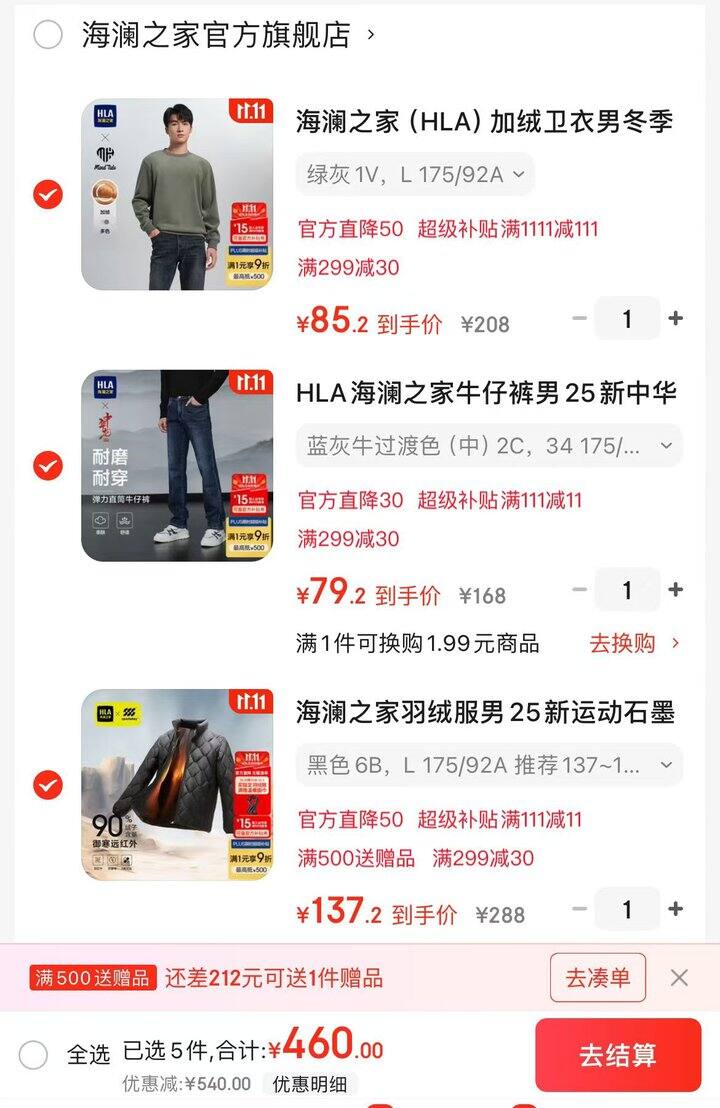
Task: Increase 羽绒服 quantity by one
Action: (676, 909)
